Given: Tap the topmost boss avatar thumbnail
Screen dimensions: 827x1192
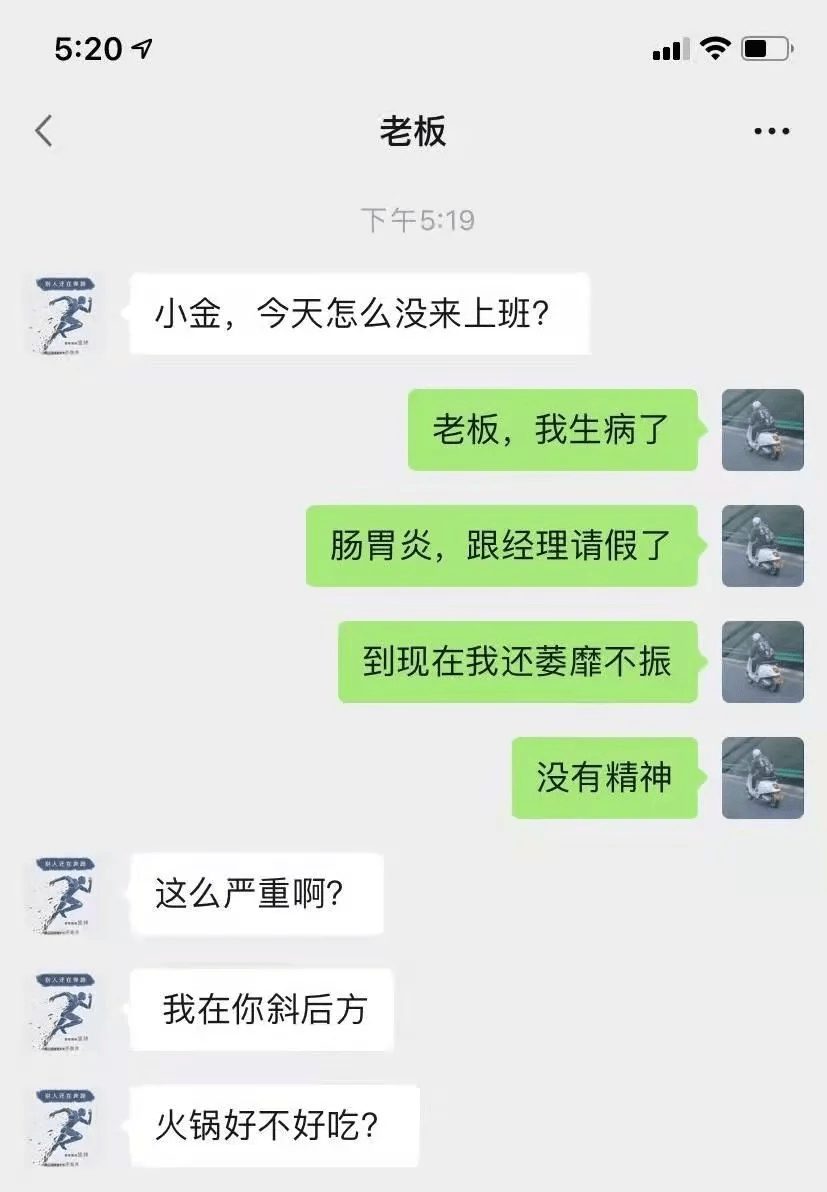Looking at the screenshot, I should coord(64,314).
